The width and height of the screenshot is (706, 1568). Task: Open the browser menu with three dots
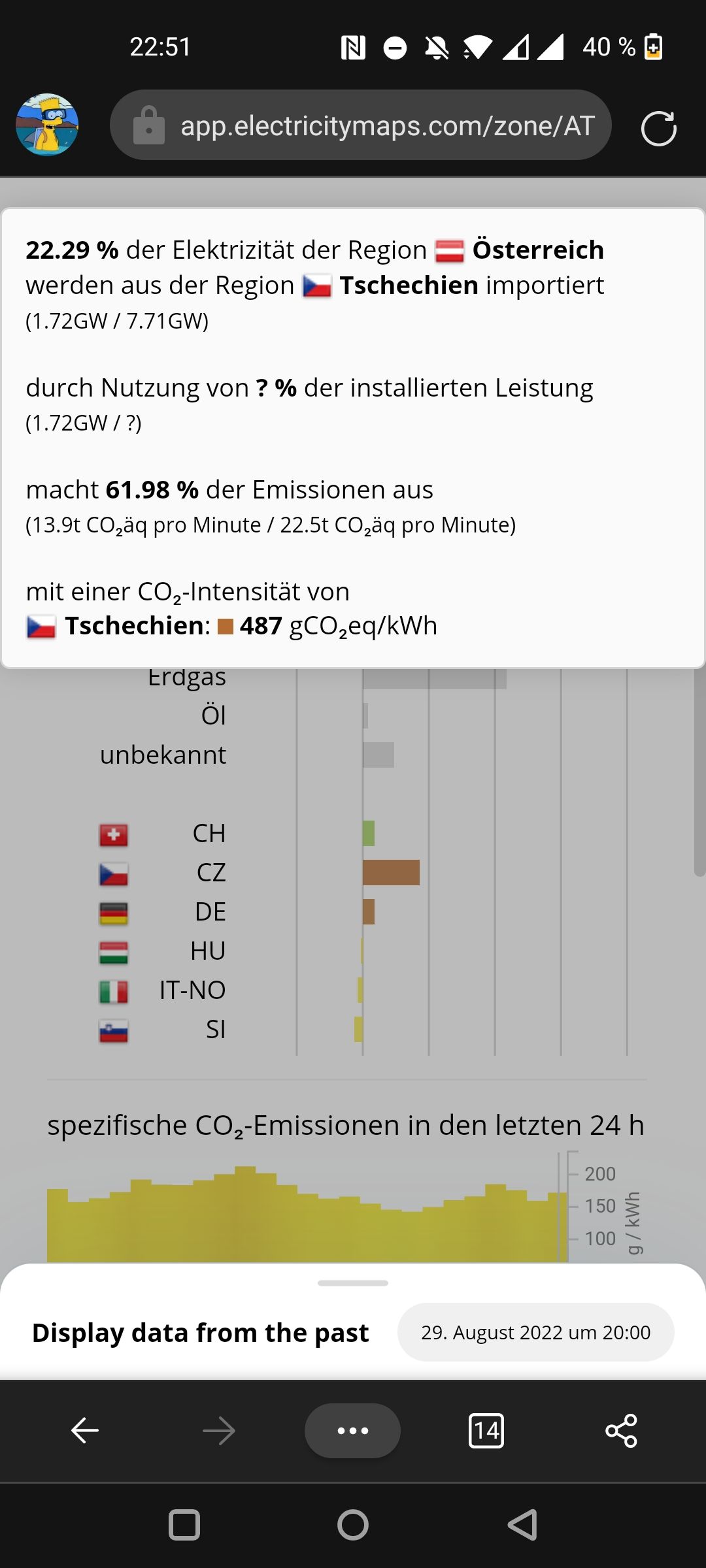point(352,1430)
